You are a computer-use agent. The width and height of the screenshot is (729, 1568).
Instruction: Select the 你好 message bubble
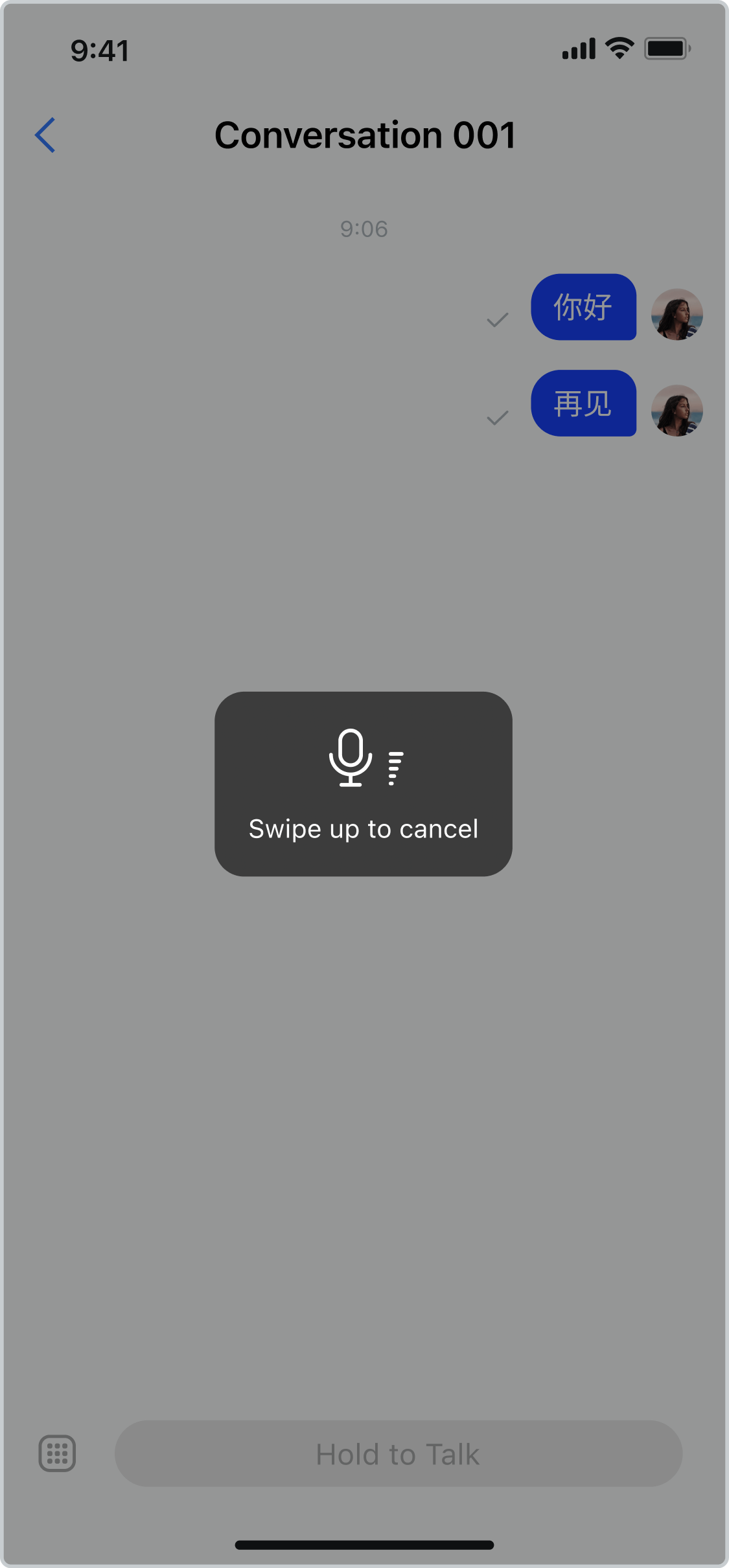click(x=584, y=307)
